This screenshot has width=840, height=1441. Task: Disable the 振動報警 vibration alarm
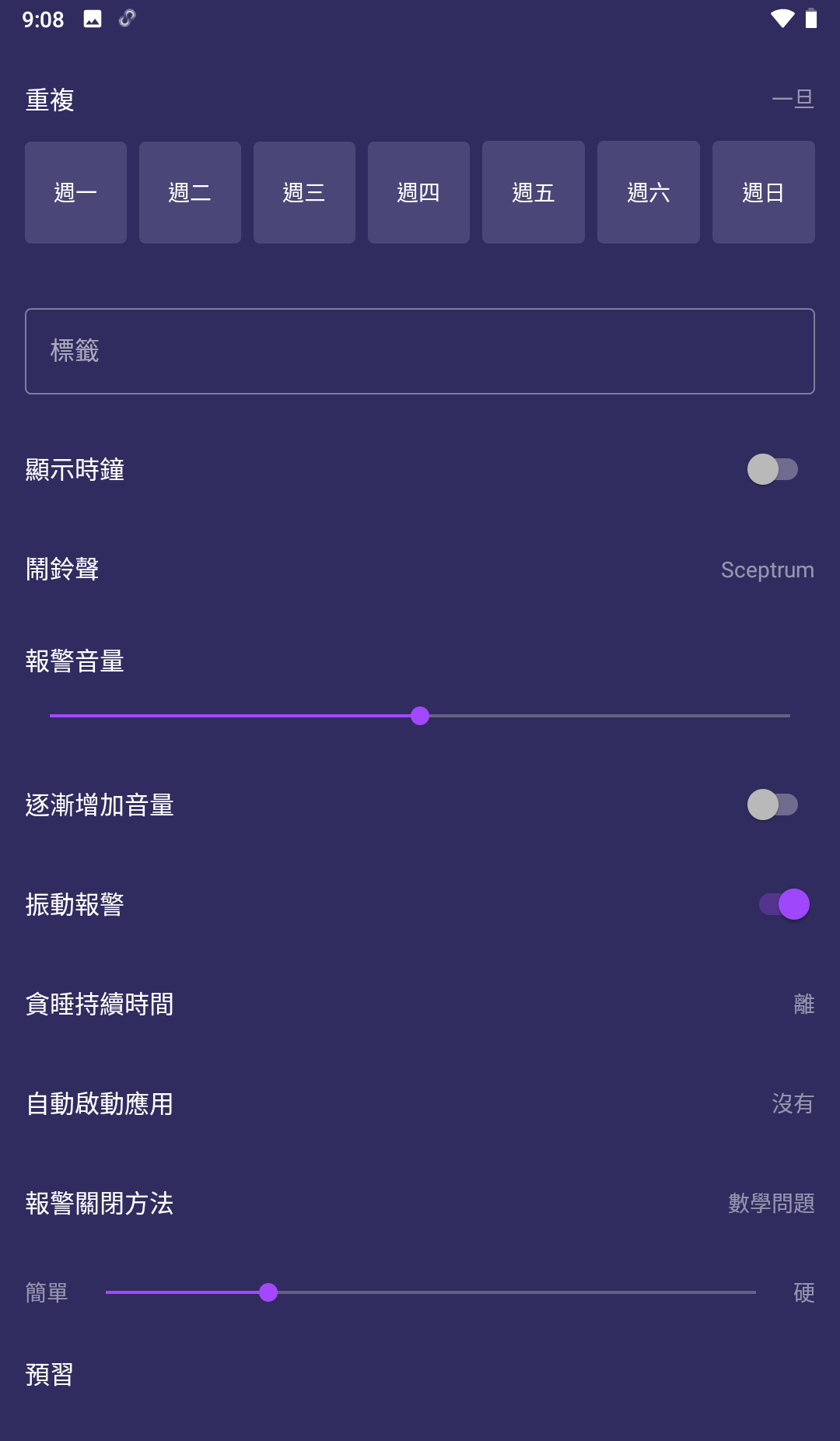tap(783, 904)
